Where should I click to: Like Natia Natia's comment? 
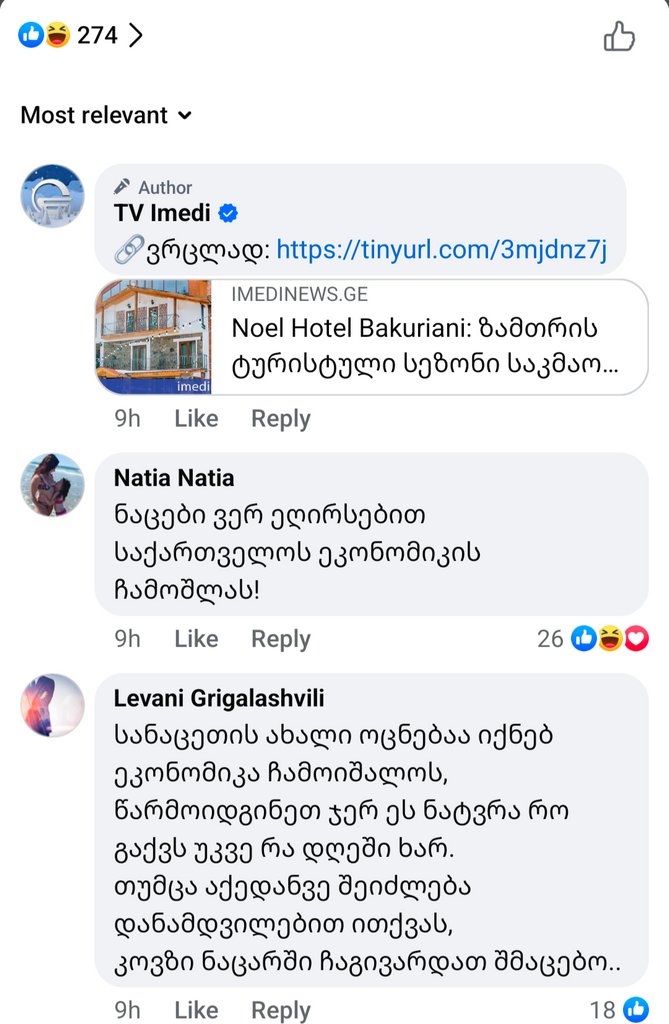pos(195,638)
